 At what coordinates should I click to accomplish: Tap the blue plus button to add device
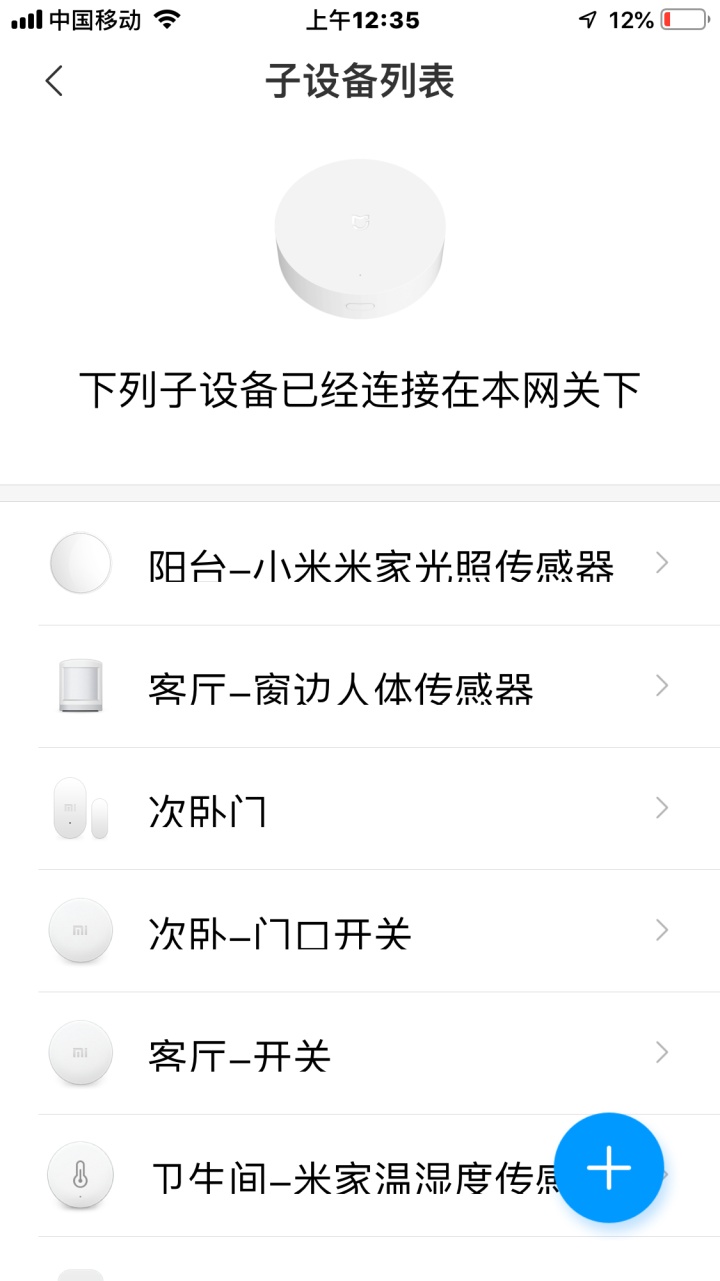pyautogui.click(x=609, y=1168)
